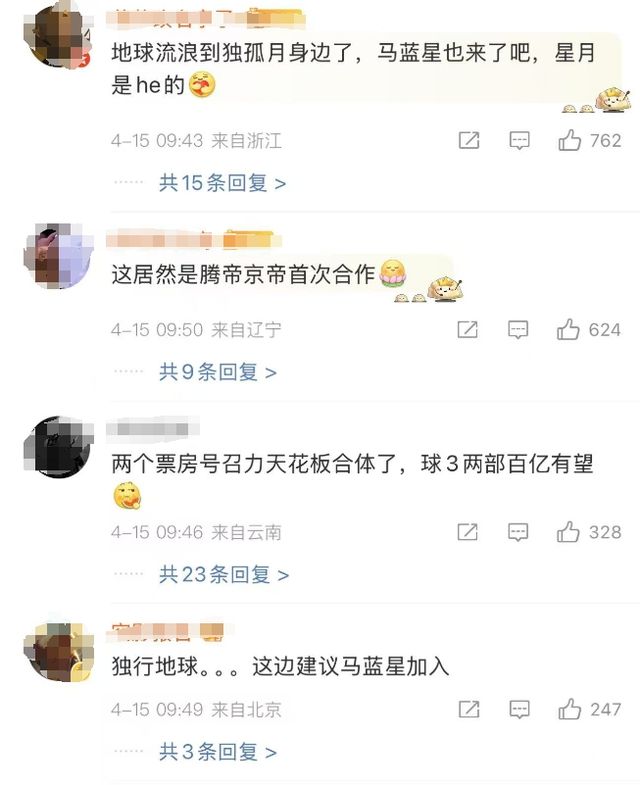640x785 pixels.
Task: Share the comment posted from 辽宁
Action: (468, 329)
